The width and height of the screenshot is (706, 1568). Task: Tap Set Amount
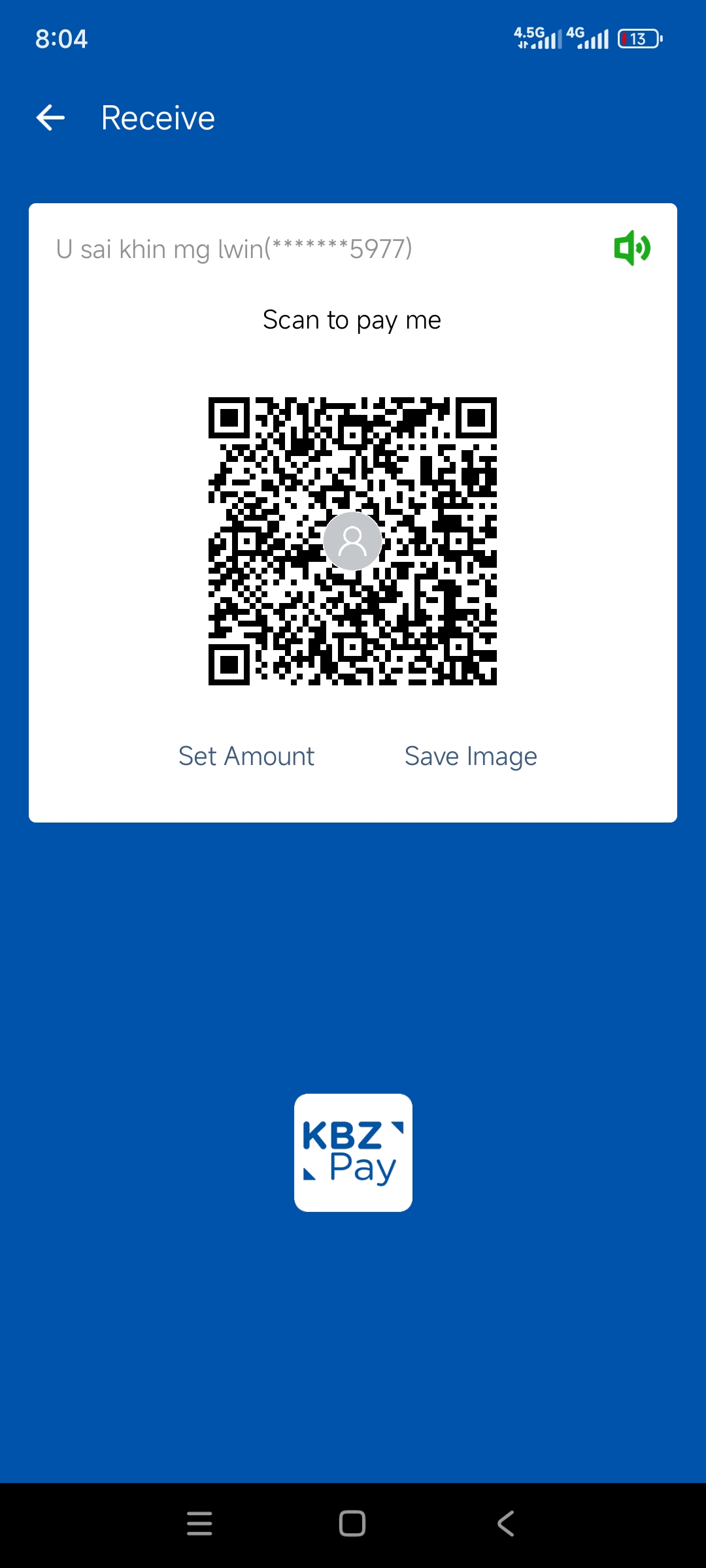[x=246, y=757]
